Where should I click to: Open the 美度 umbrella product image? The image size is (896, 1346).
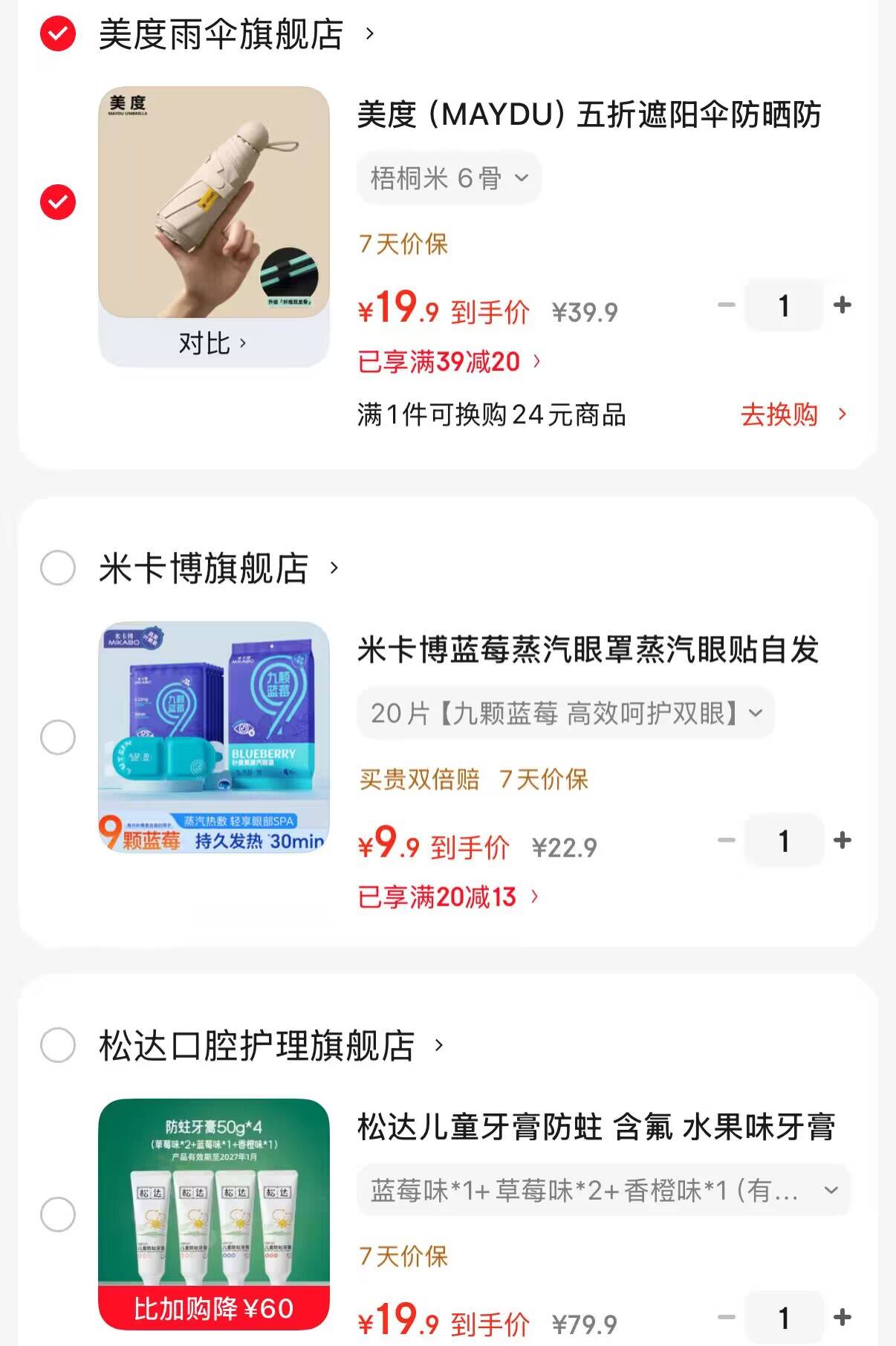(214, 202)
